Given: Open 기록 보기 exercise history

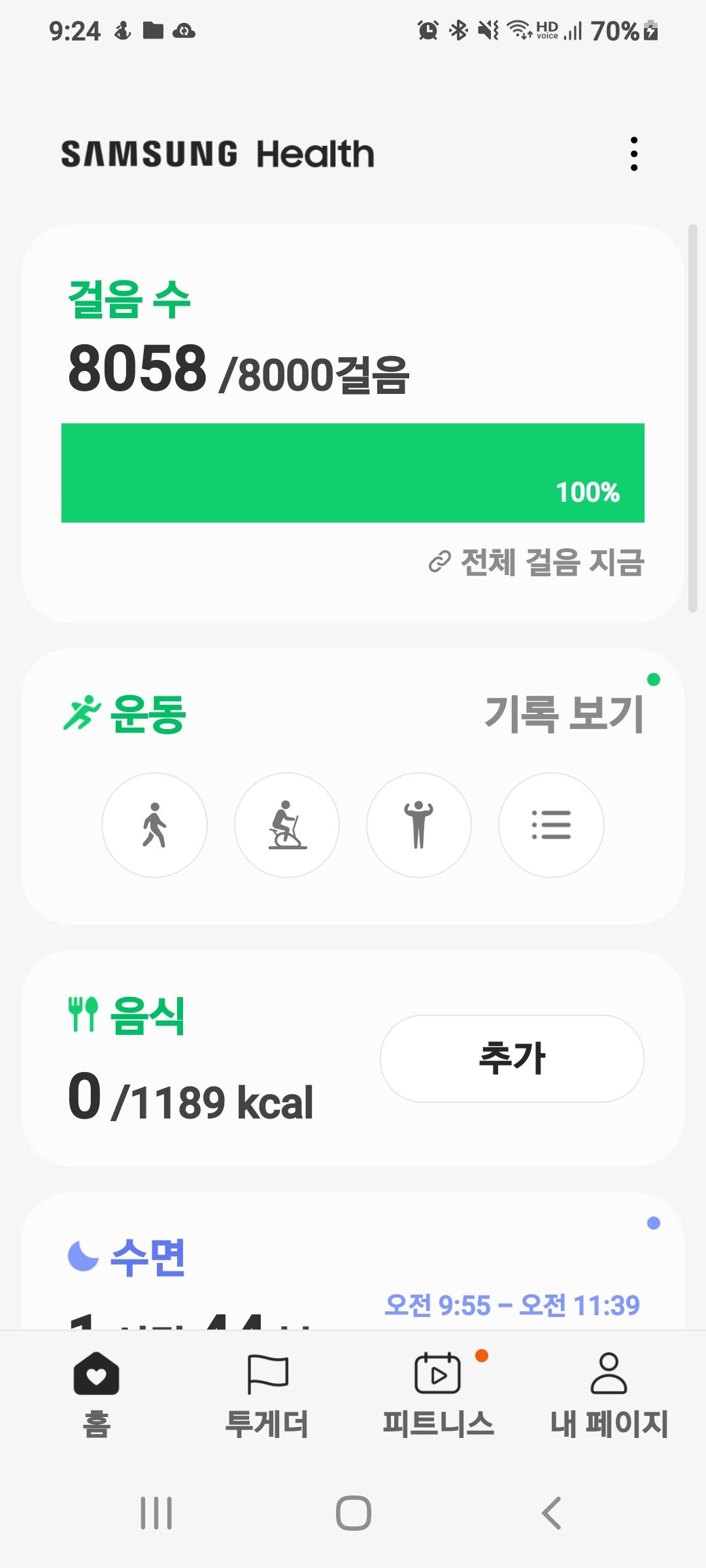Looking at the screenshot, I should click(563, 713).
